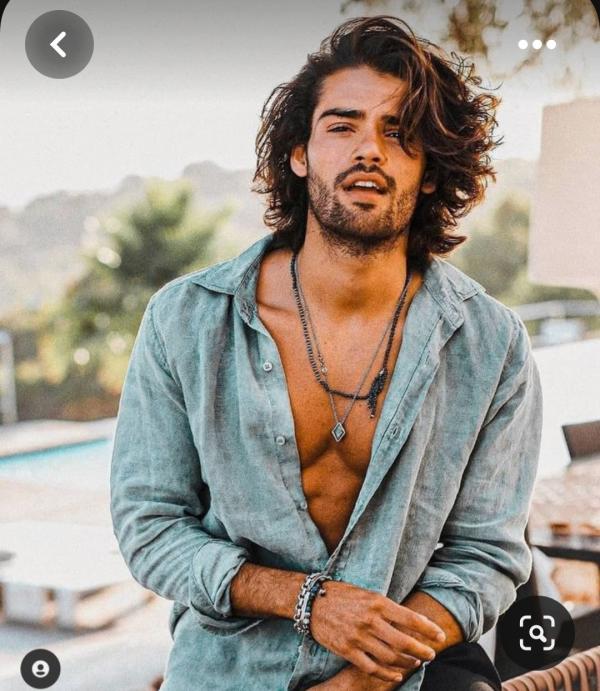Go back using the arrow button
This screenshot has height=691, width=600.
pos(59,44)
